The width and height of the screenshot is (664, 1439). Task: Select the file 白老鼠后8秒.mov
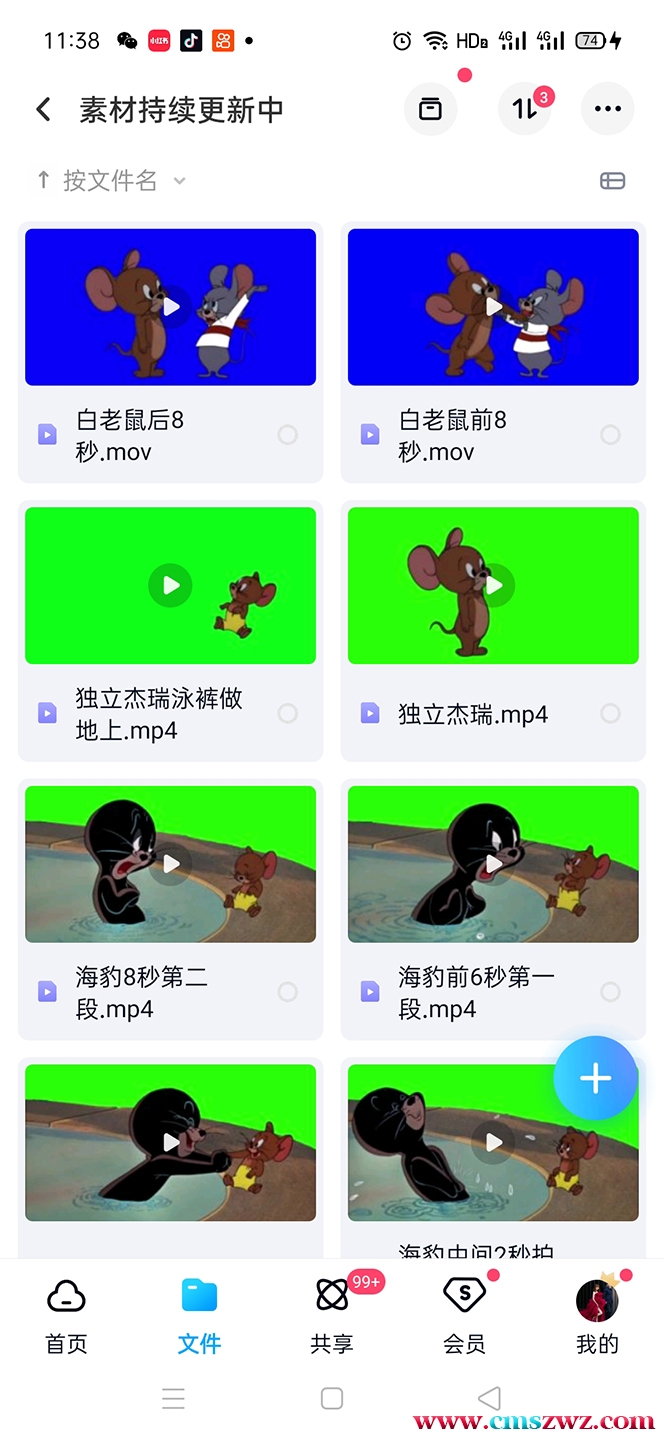tap(288, 435)
